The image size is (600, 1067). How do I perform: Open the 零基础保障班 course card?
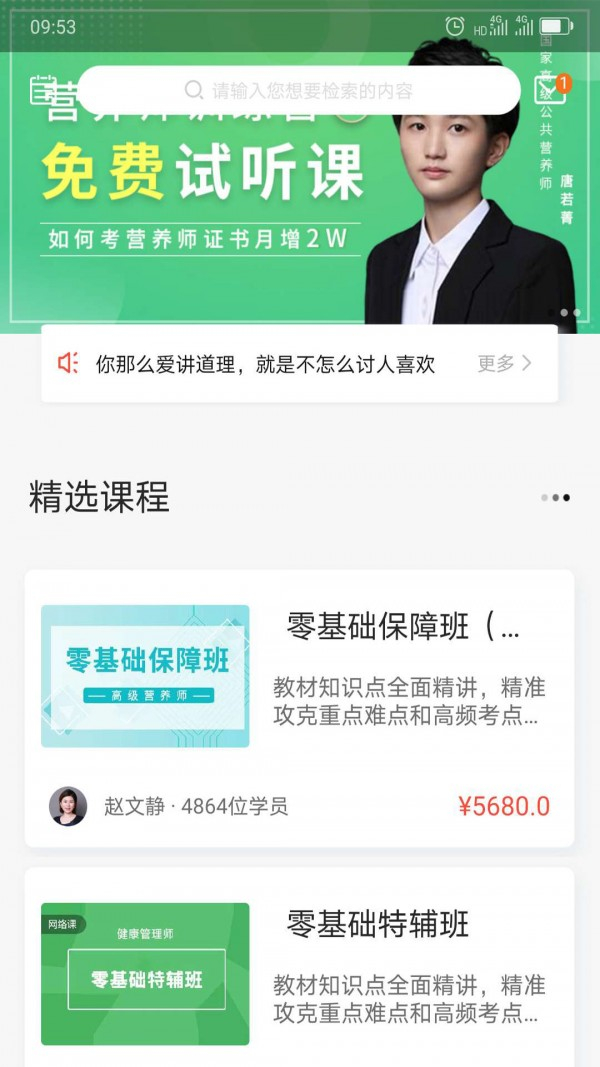[x=300, y=707]
